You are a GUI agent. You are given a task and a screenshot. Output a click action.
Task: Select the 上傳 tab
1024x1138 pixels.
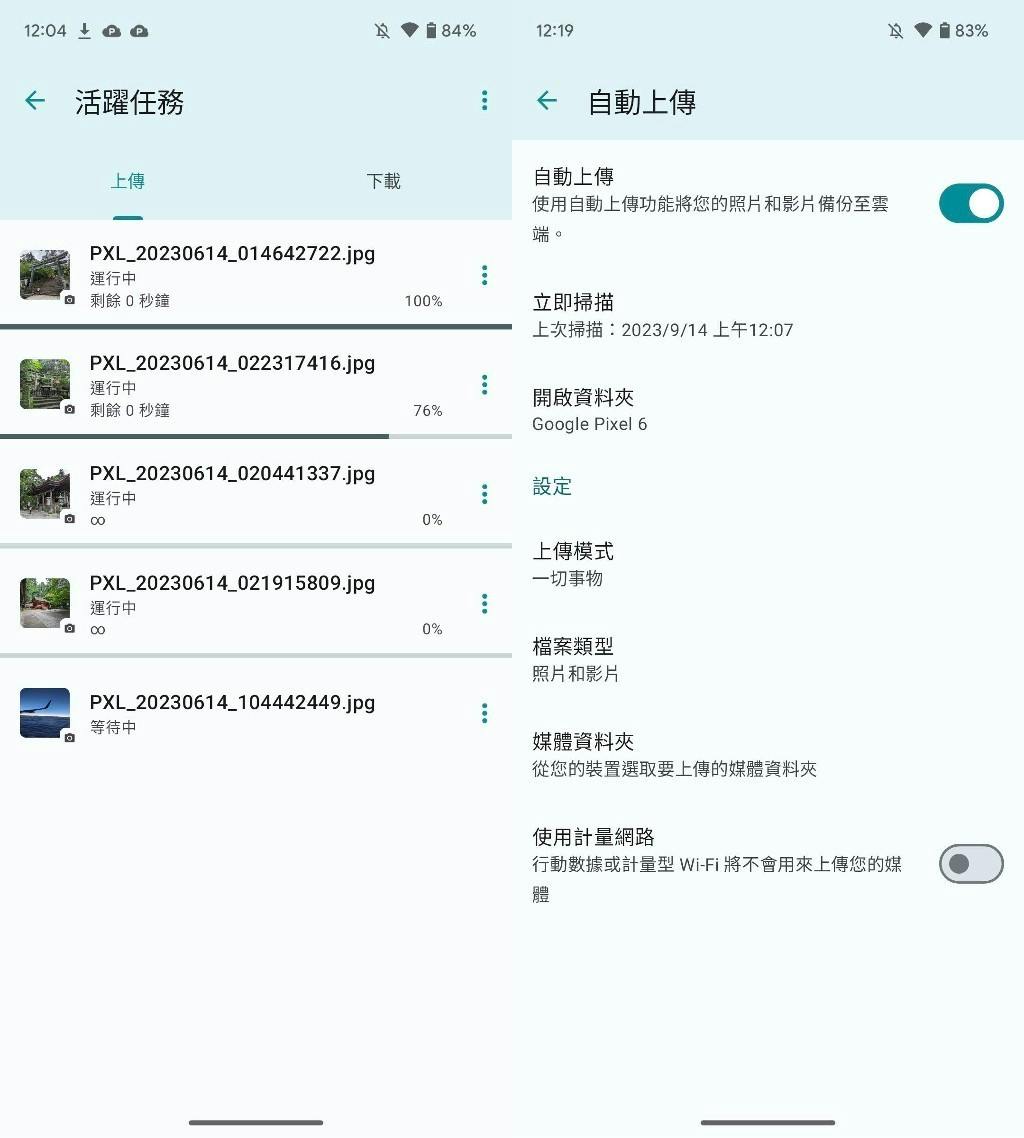pos(128,181)
